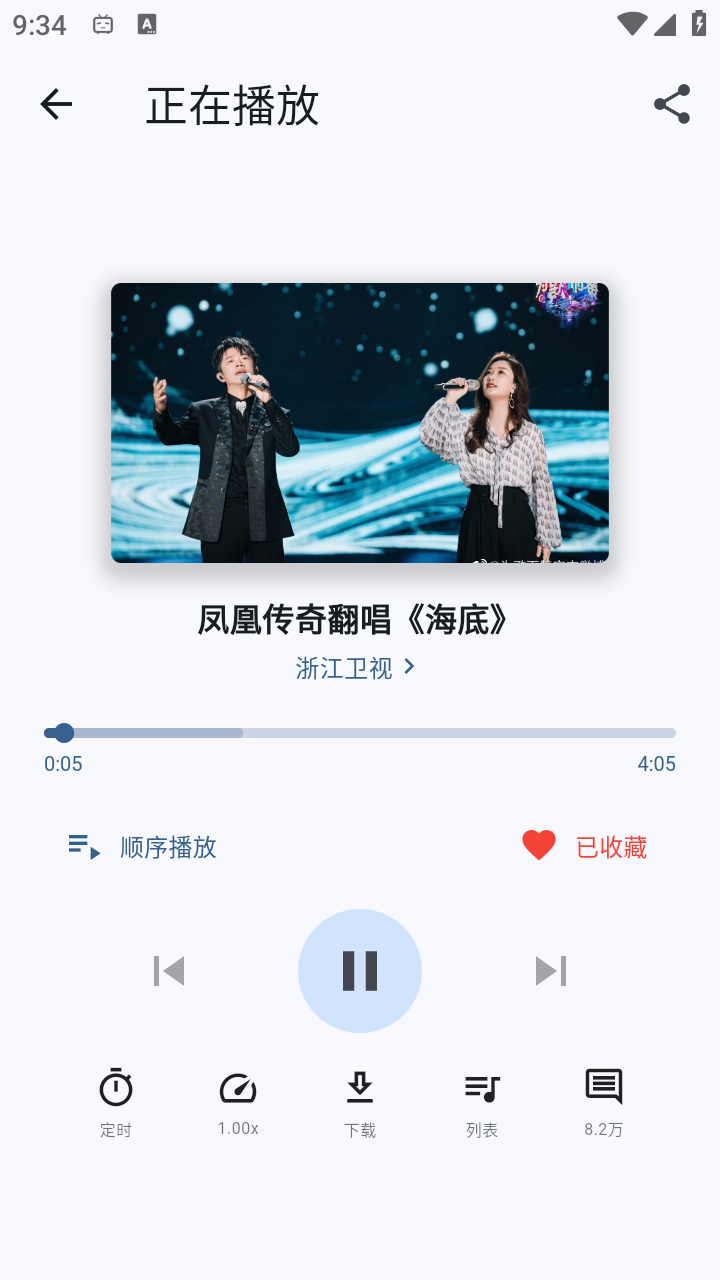
Task: Tap the play order icon next to 顺序播放
Action: tap(82, 845)
